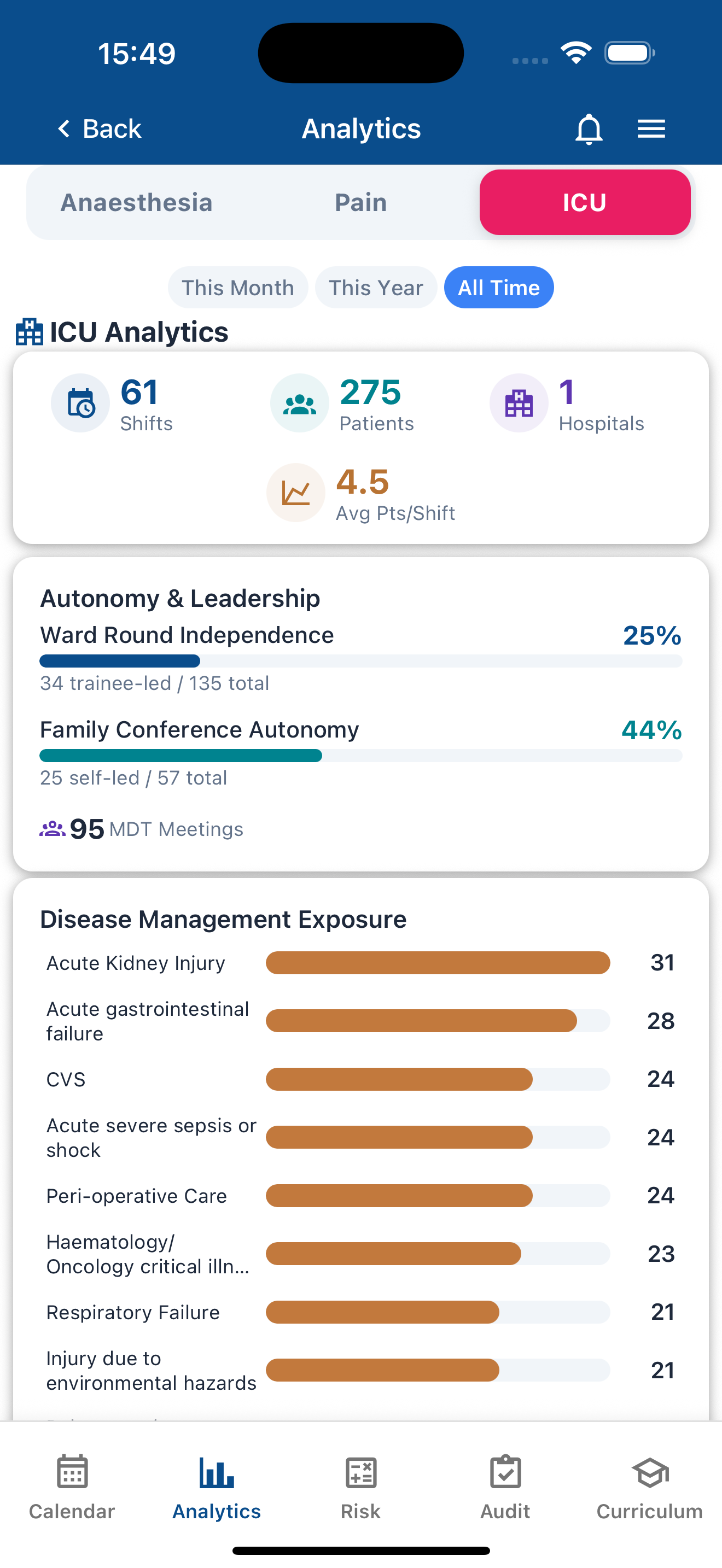Click the hospital icon beside ICU Analytics heading
Screen dimensions: 722x1568
[27, 332]
